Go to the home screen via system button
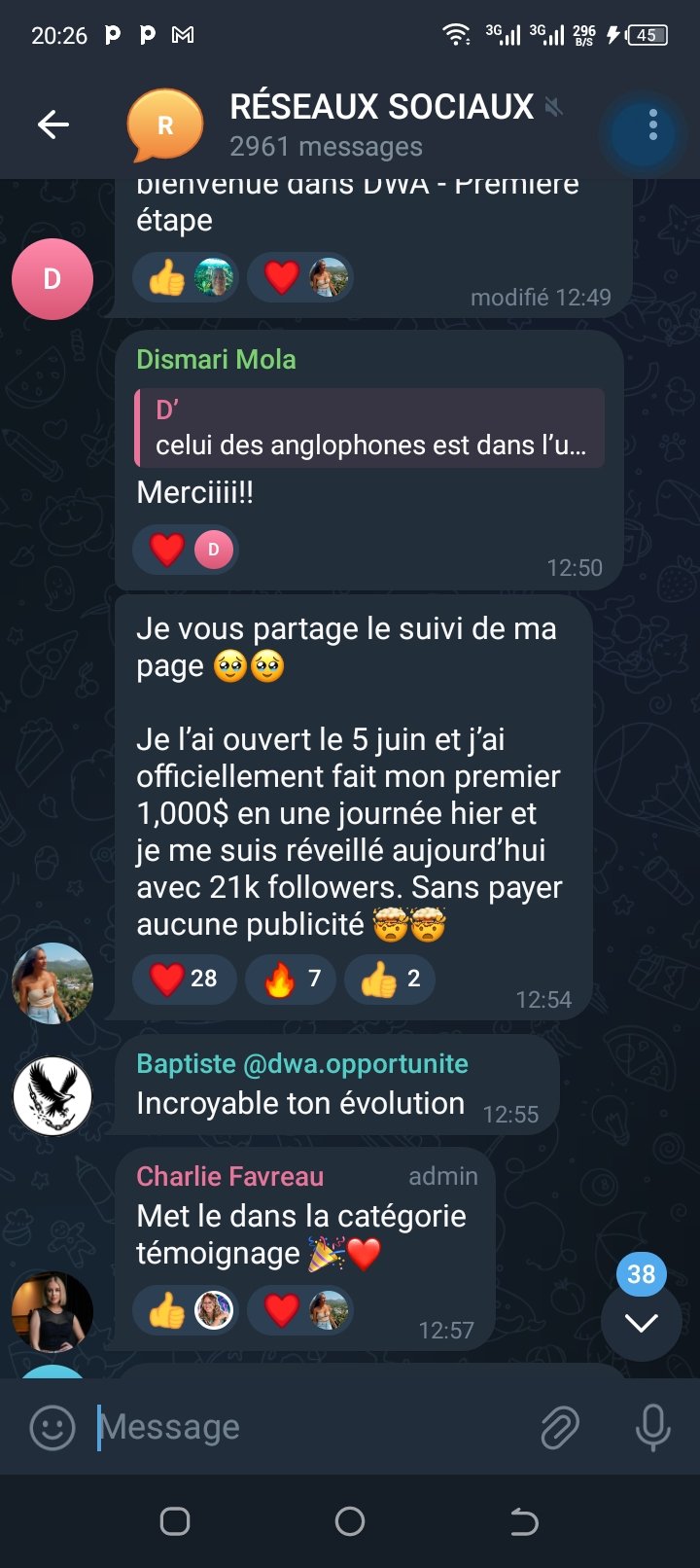Screen dimensions: 700x1568 point(350,1520)
